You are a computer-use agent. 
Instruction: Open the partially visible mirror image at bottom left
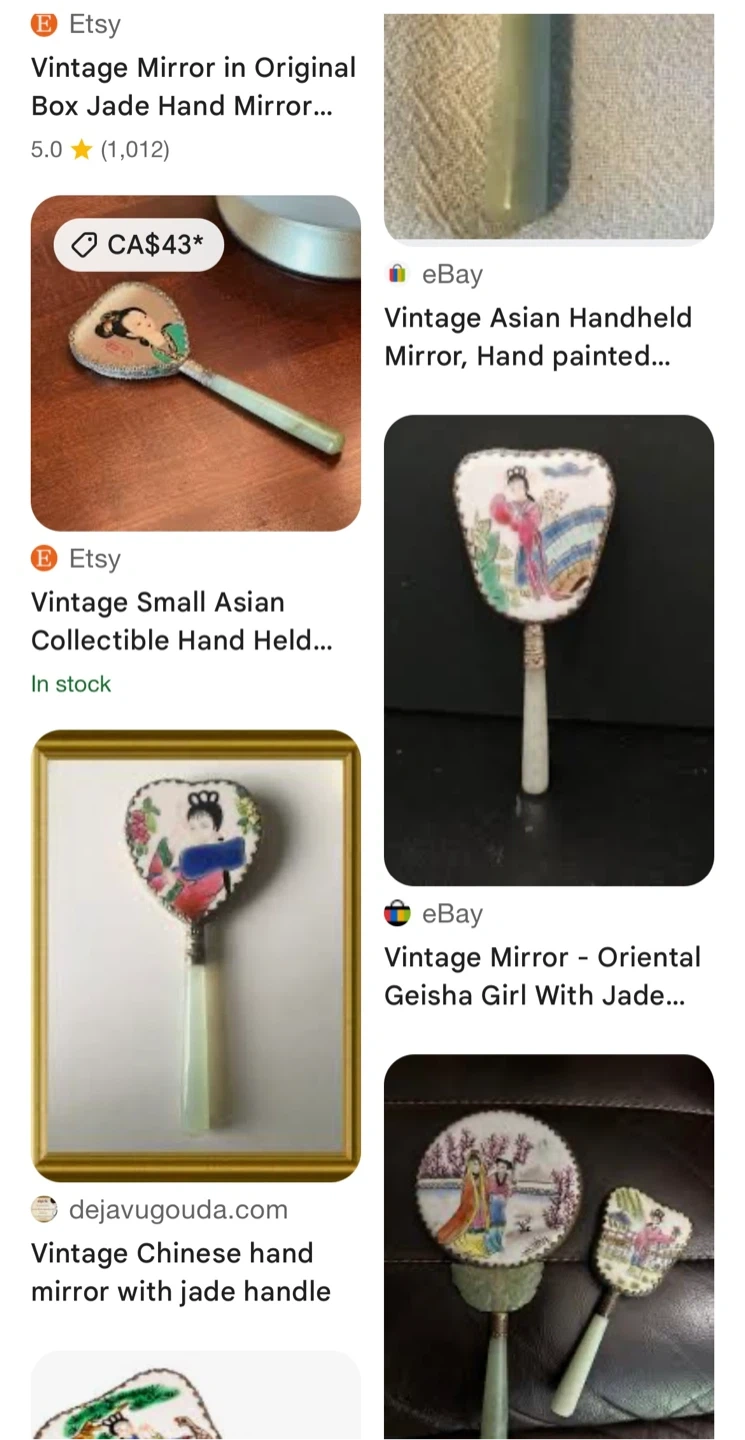tap(196, 1396)
